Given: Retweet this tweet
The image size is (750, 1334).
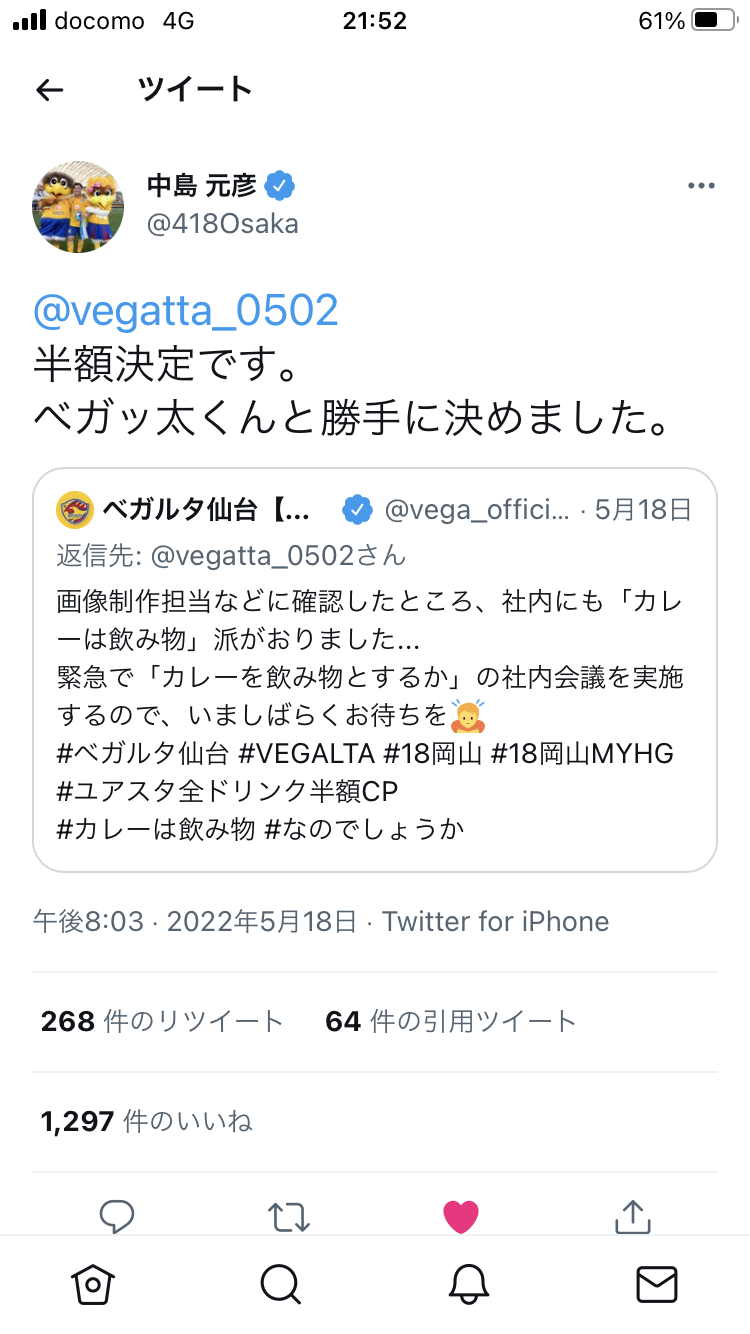Looking at the screenshot, I should pyautogui.click(x=289, y=1216).
